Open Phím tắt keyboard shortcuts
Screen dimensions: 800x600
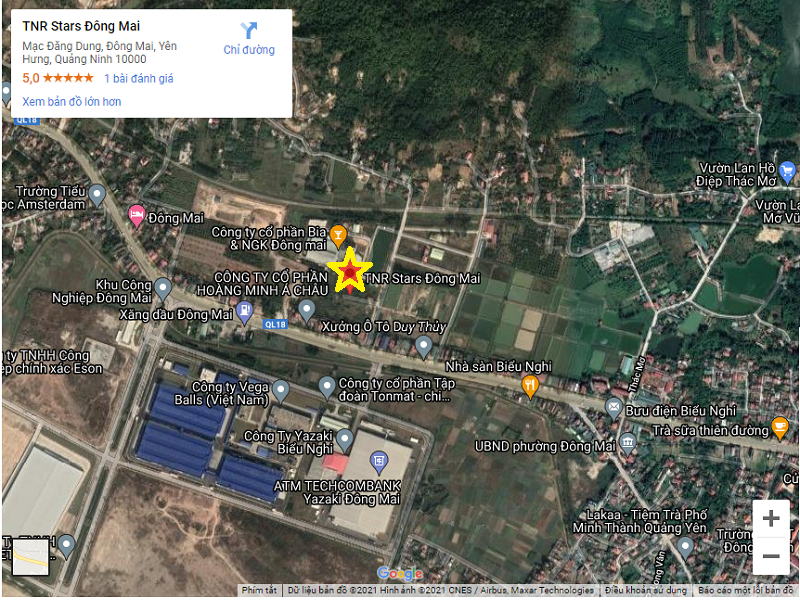(x=260, y=590)
